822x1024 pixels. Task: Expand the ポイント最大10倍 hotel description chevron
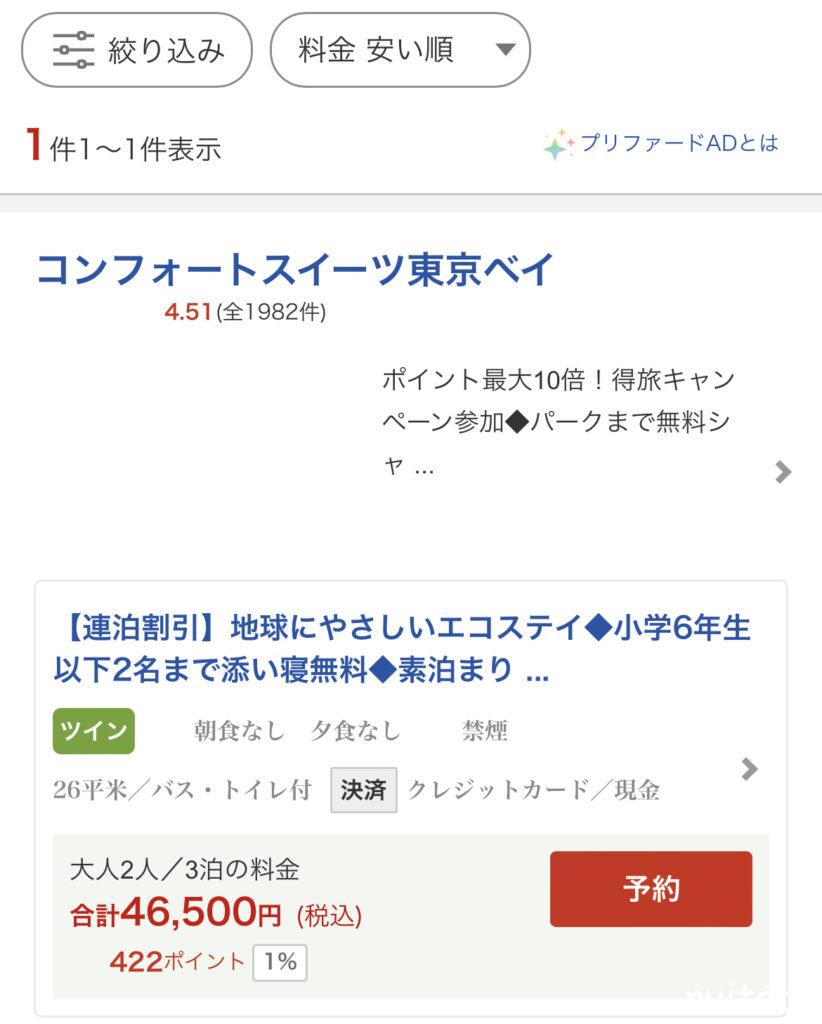(783, 472)
